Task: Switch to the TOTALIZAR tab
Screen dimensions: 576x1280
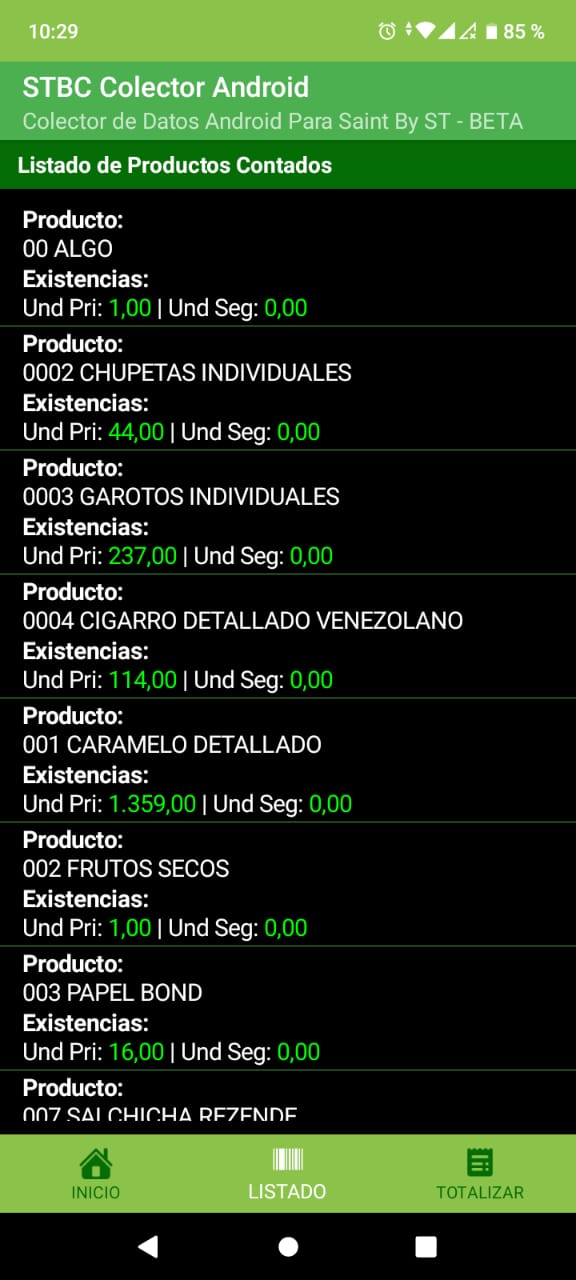Action: tap(480, 1174)
